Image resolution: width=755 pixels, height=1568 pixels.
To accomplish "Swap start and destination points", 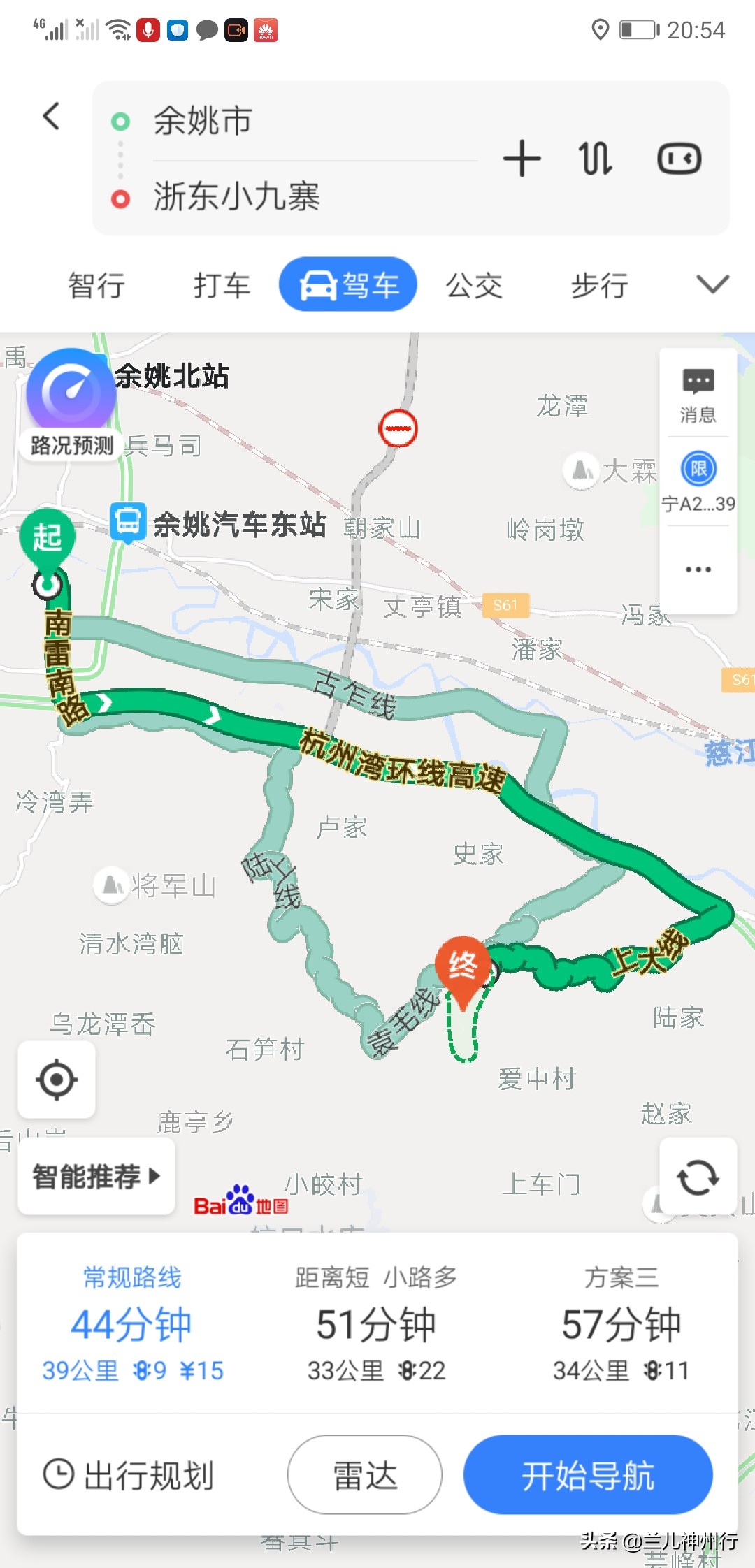I will click(595, 159).
